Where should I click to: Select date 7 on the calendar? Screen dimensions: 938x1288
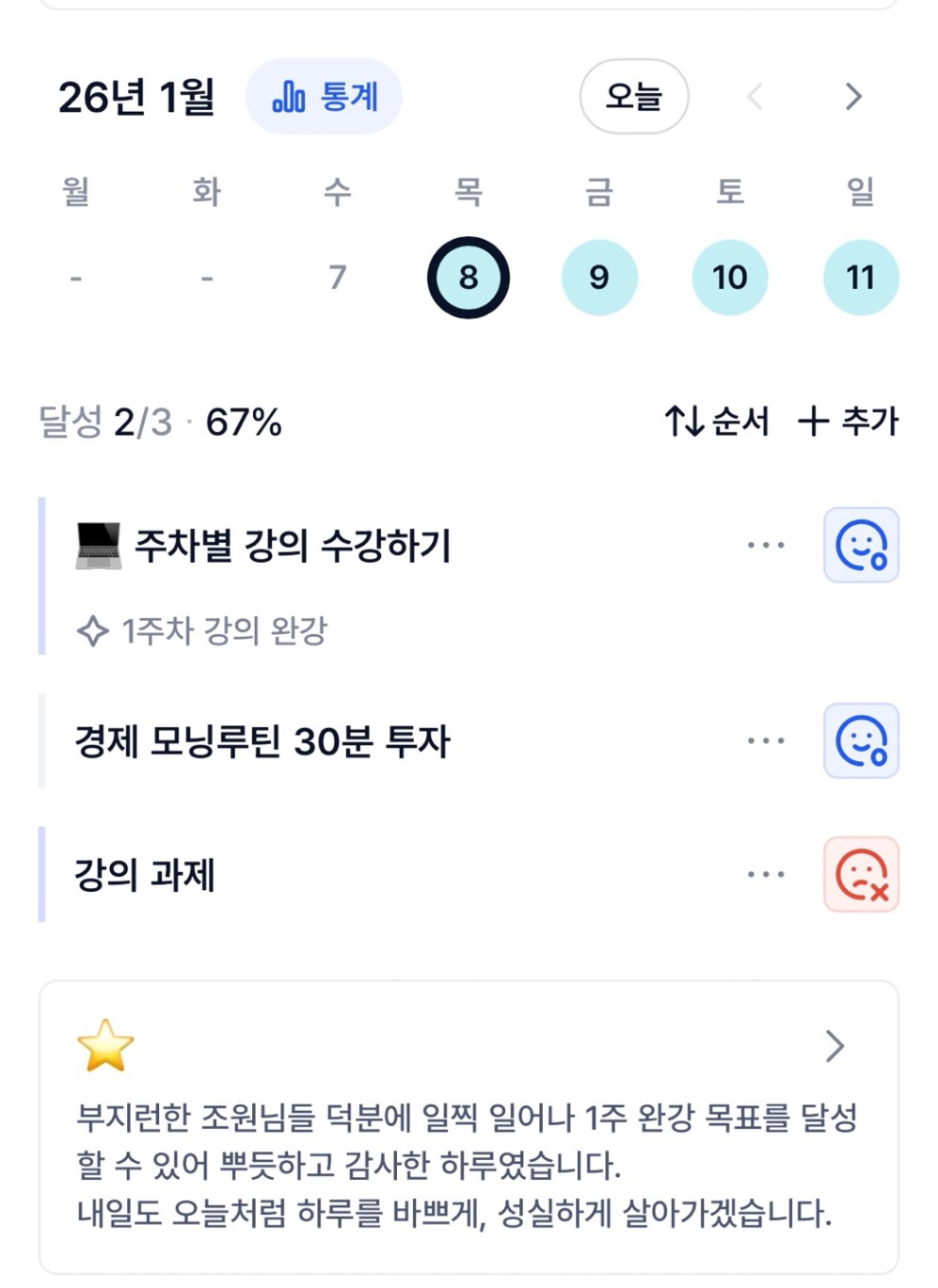pyautogui.click(x=337, y=278)
